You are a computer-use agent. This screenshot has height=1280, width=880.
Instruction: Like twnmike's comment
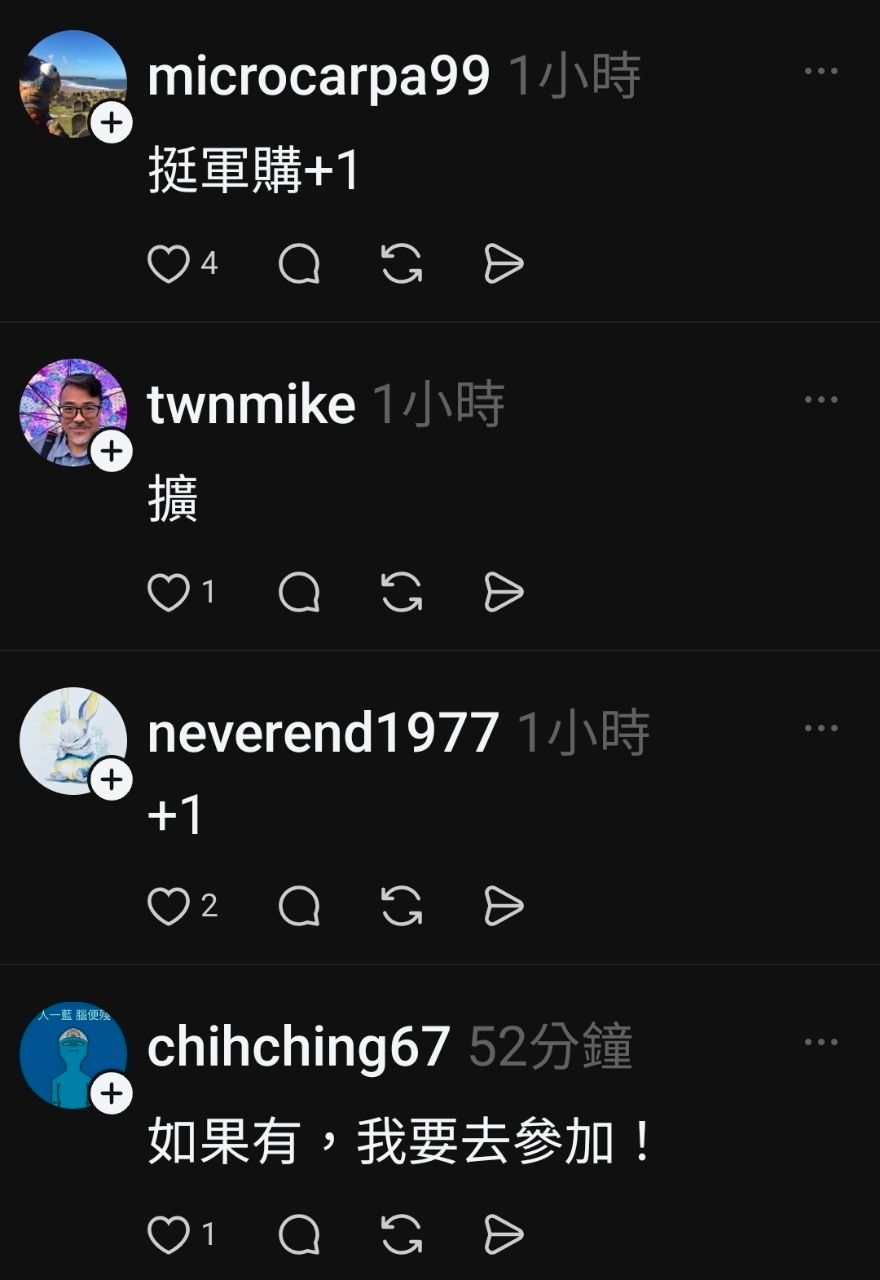click(x=169, y=593)
